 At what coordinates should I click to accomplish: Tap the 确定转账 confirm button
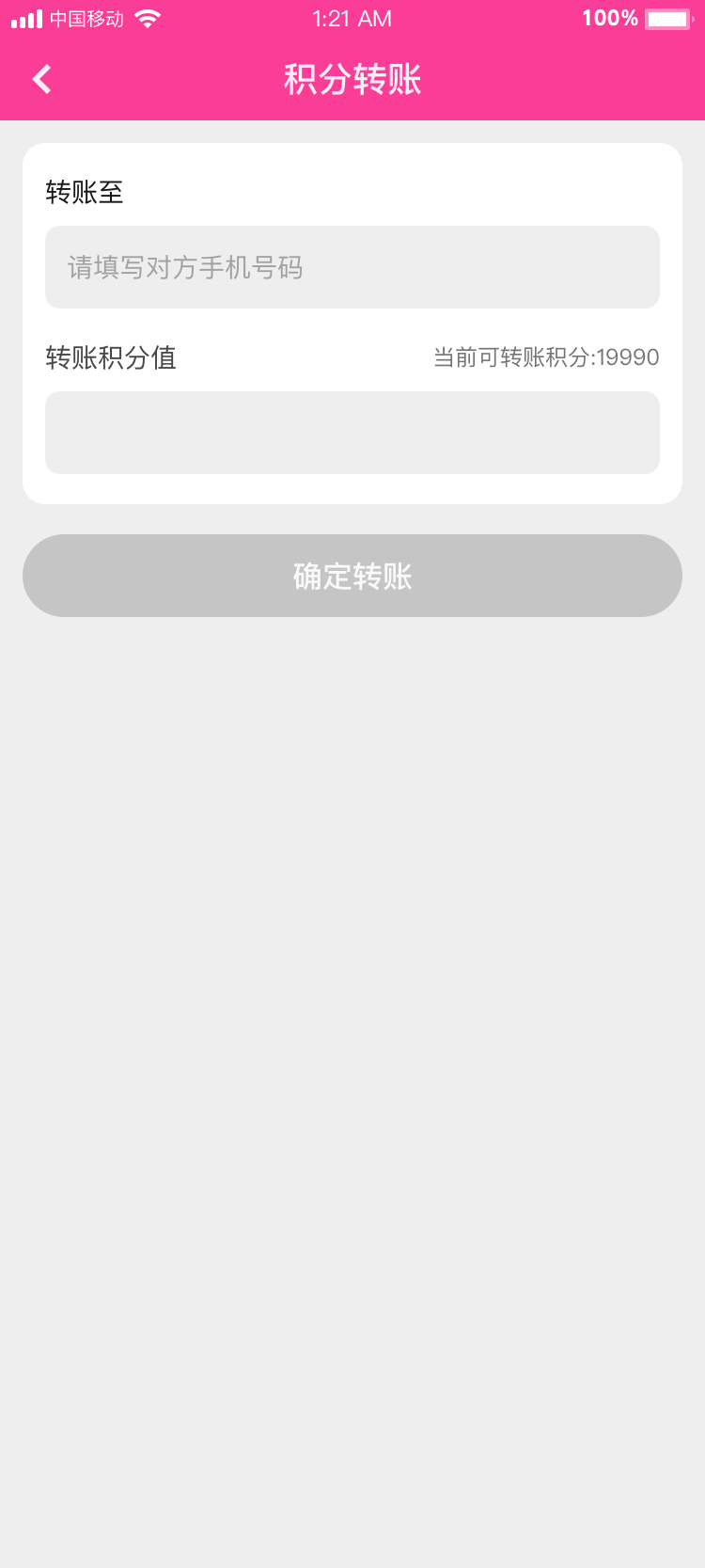pyautogui.click(x=352, y=576)
